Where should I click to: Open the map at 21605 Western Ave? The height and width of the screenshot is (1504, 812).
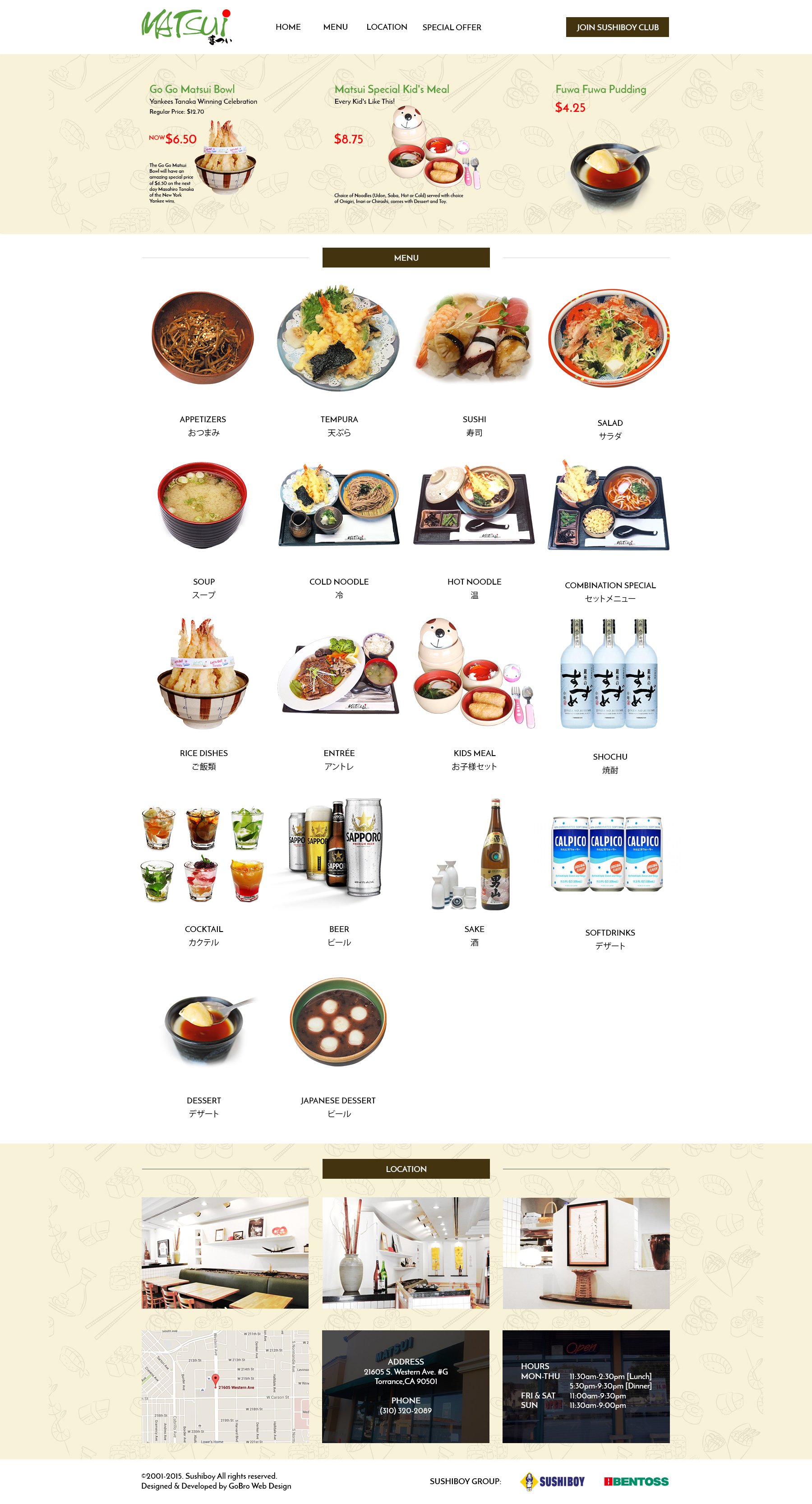pyautogui.click(x=225, y=1386)
